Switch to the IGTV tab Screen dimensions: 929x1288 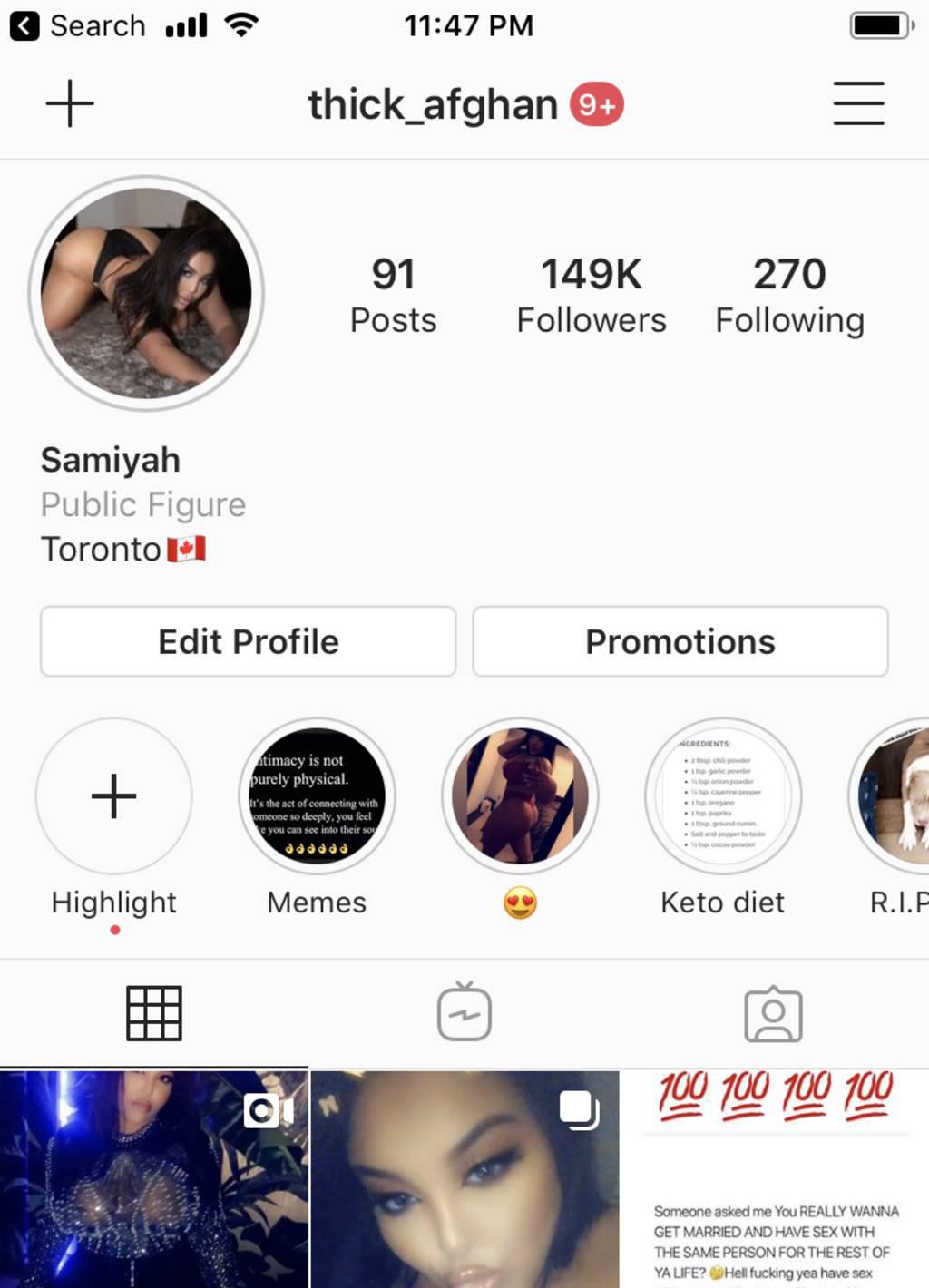(x=464, y=1013)
